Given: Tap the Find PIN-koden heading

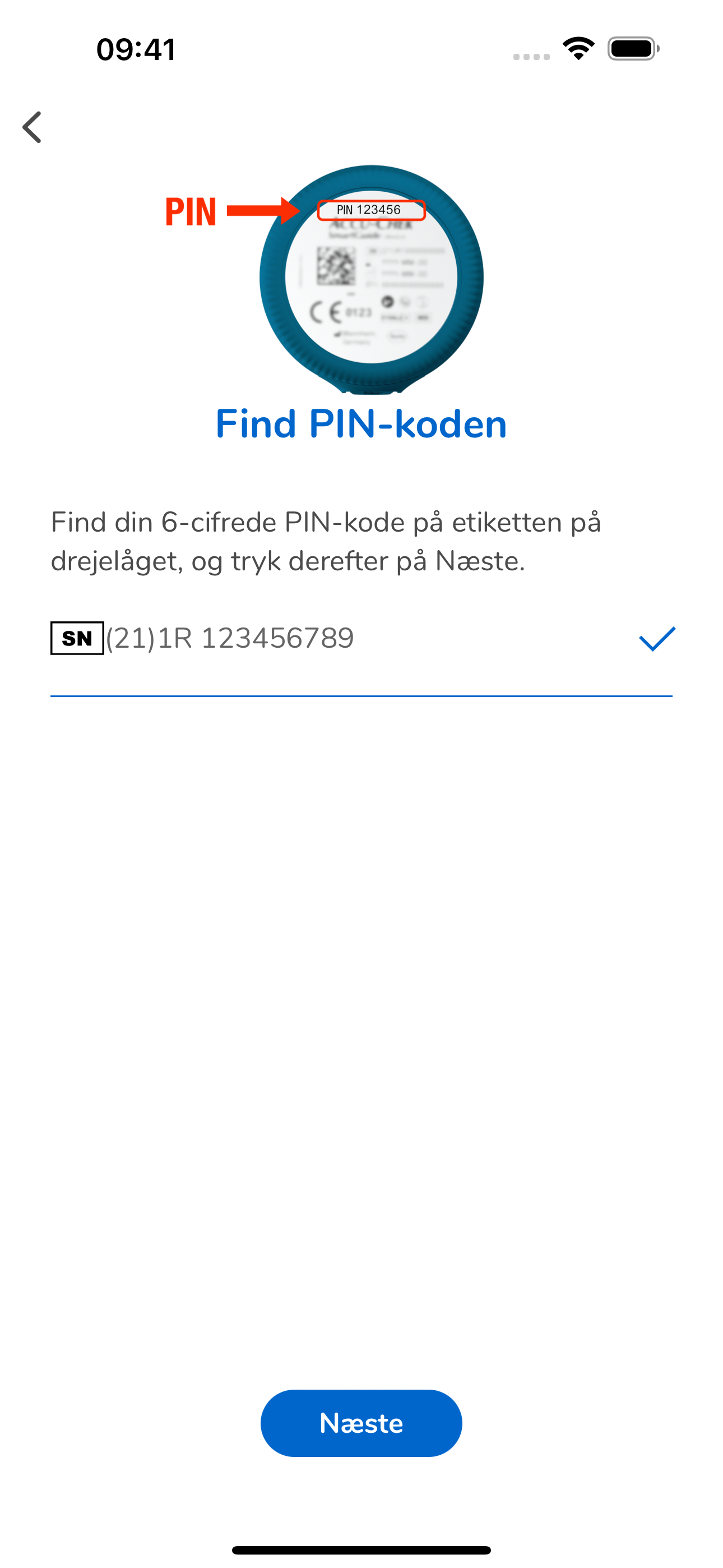Looking at the screenshot, I should coord(361,425).
